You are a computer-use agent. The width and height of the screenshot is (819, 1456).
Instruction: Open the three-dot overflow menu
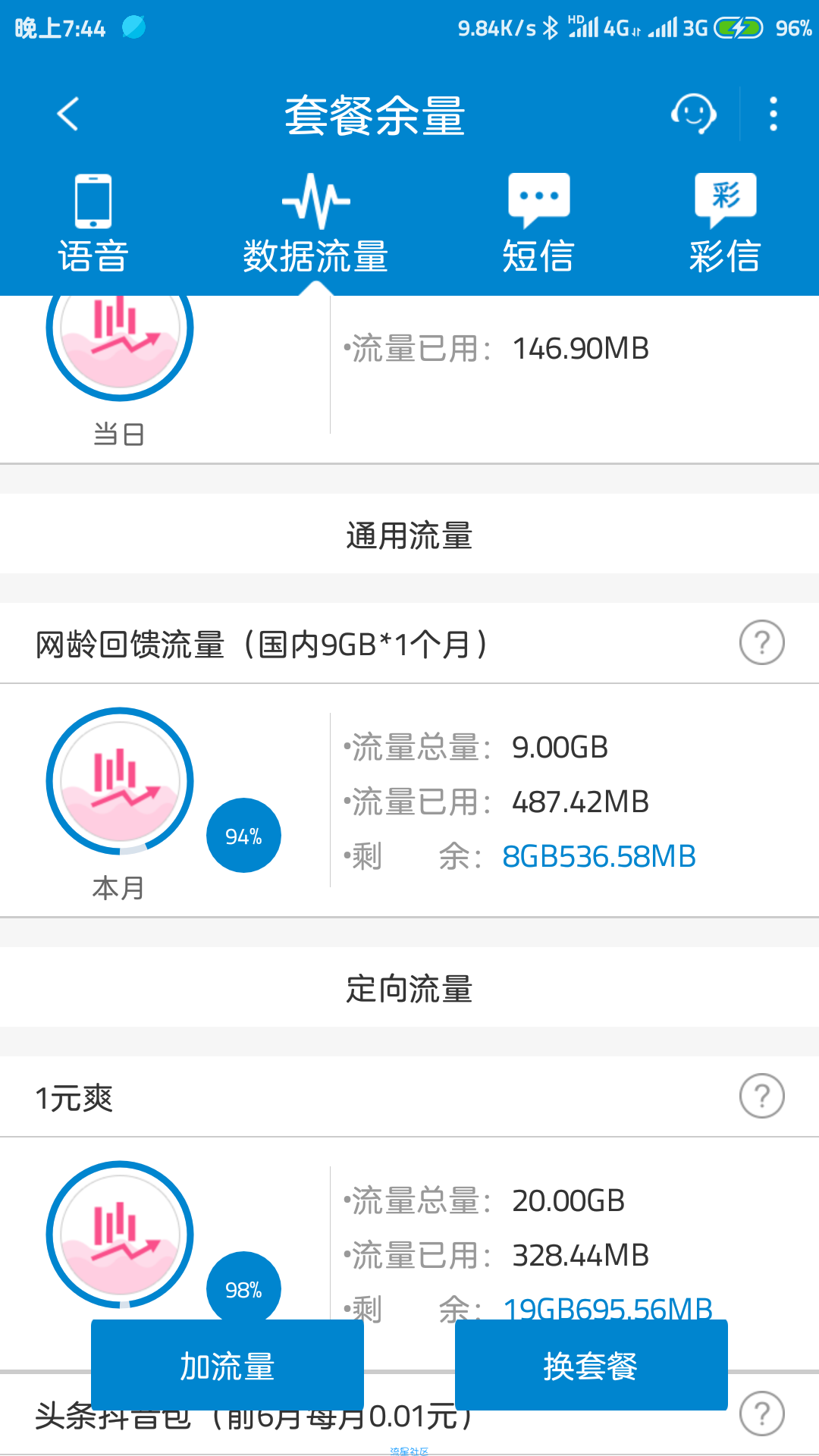[773, 114]
